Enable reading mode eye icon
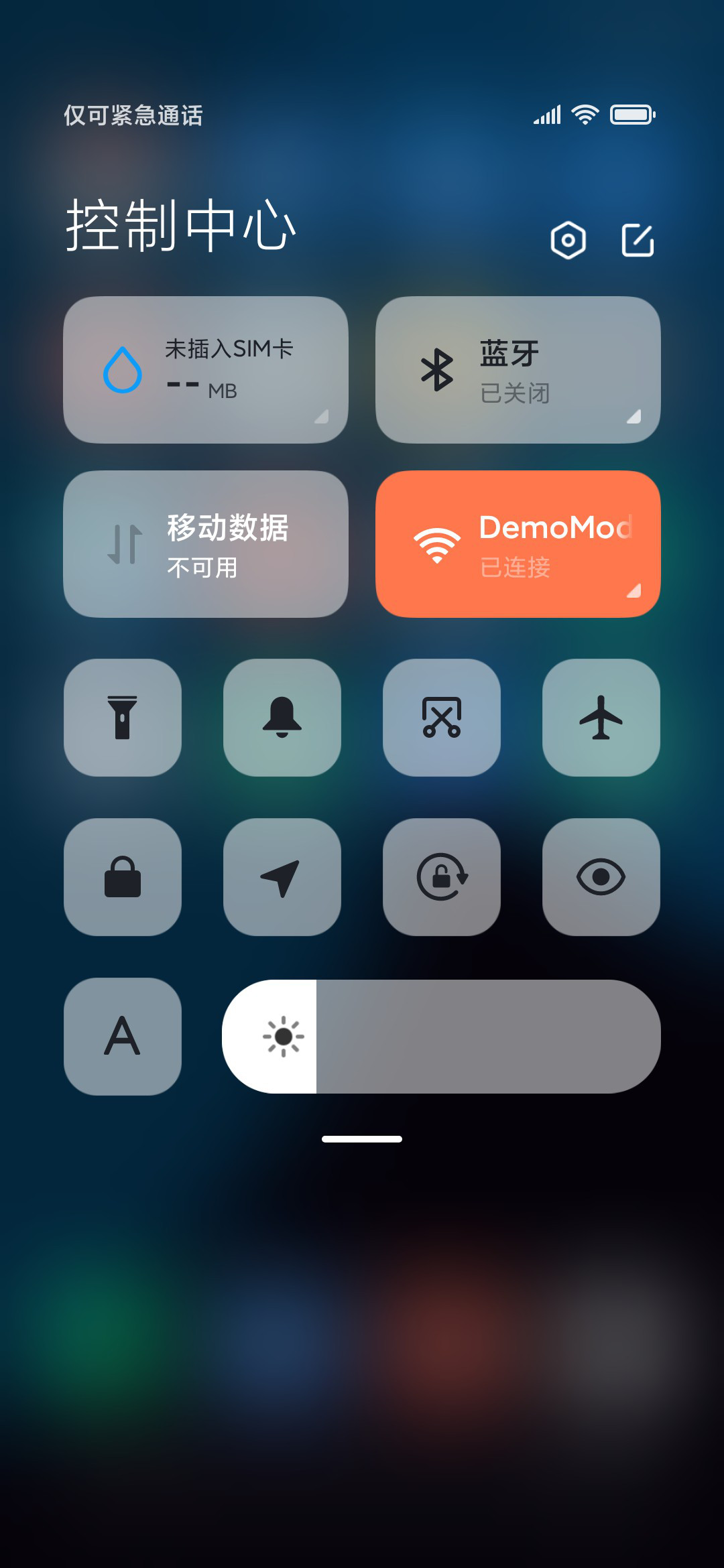 [x=601, y=877]
